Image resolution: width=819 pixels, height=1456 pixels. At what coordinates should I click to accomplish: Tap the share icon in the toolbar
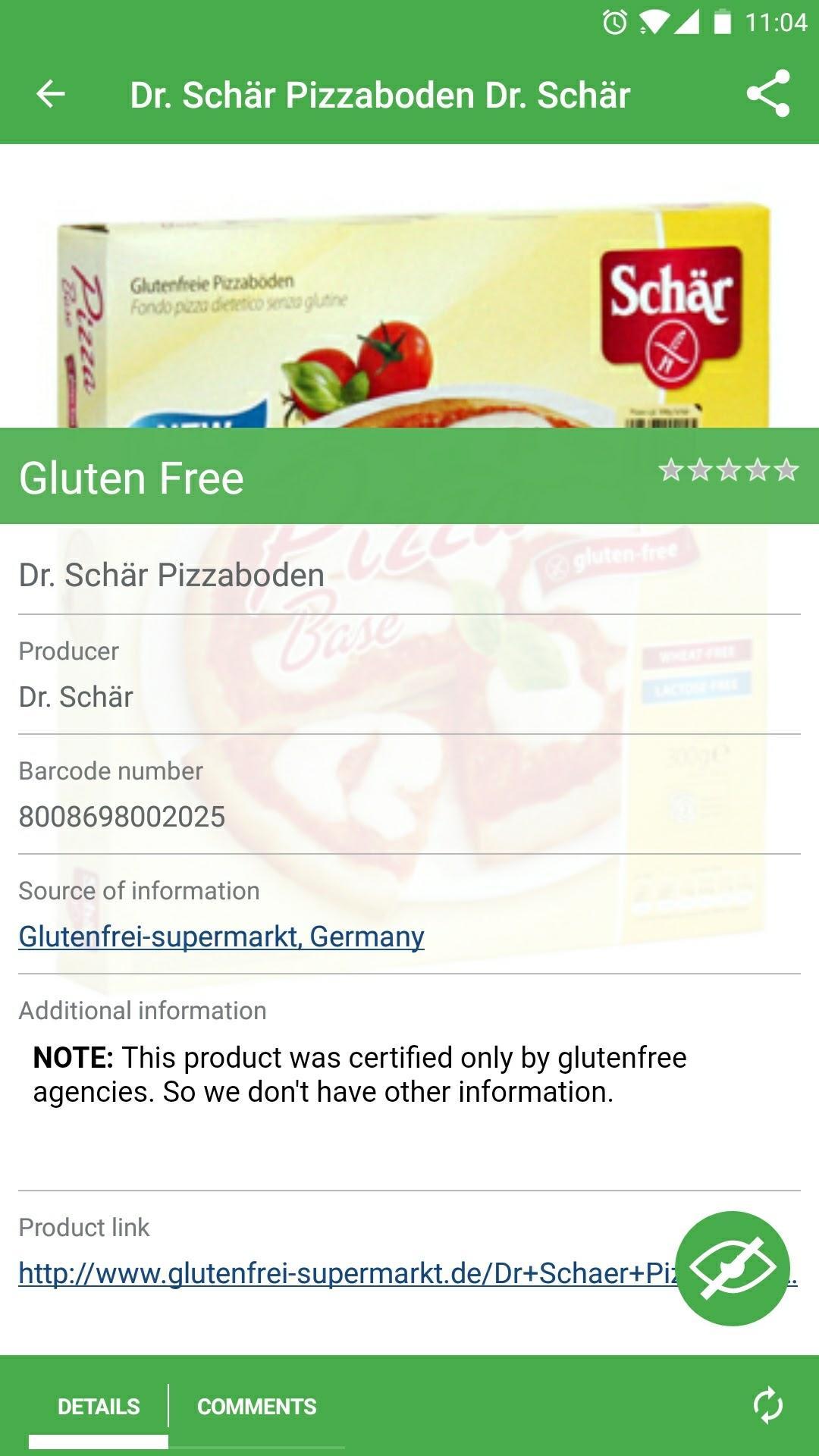[769, 93]
